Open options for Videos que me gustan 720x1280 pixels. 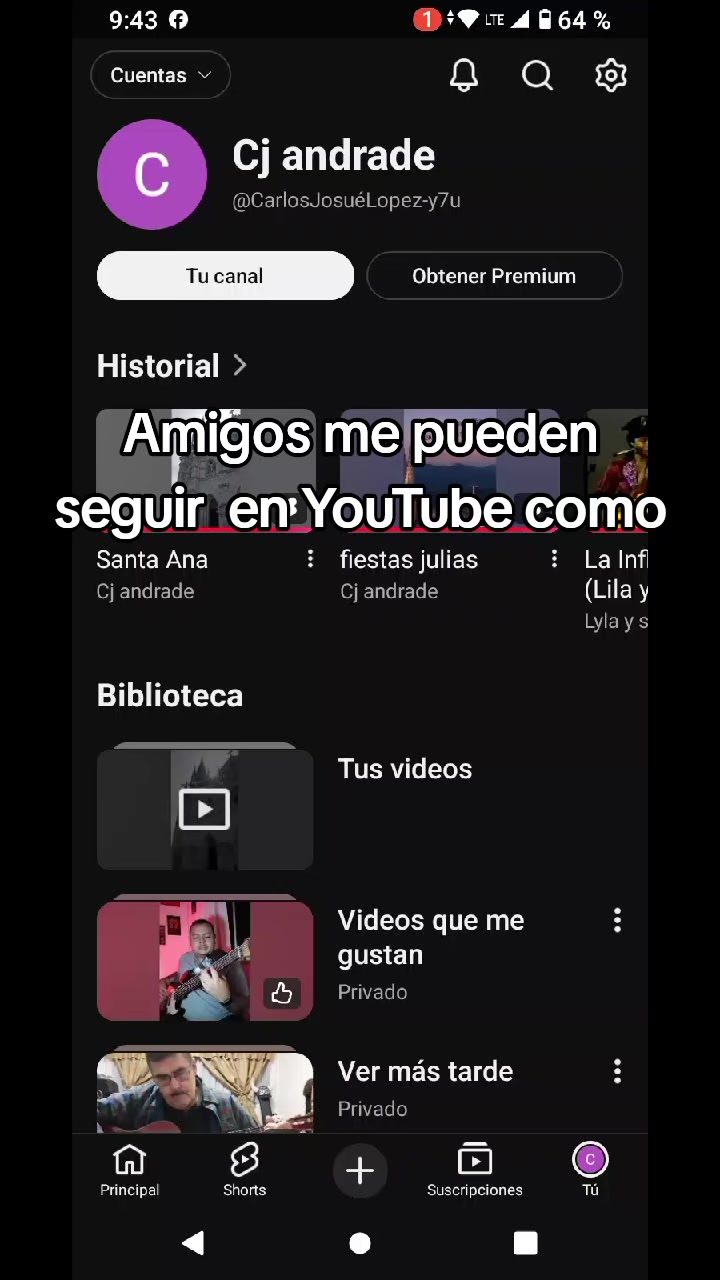[x=617, y=920]
